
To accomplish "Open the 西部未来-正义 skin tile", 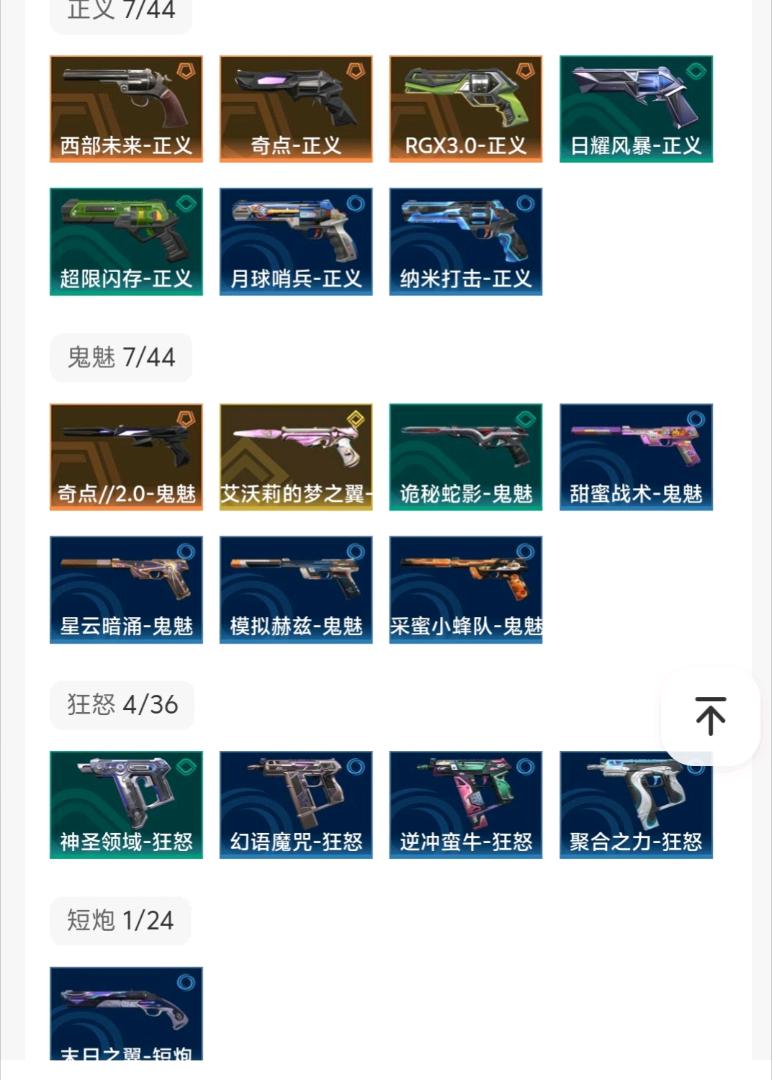I will coord(126,109).
